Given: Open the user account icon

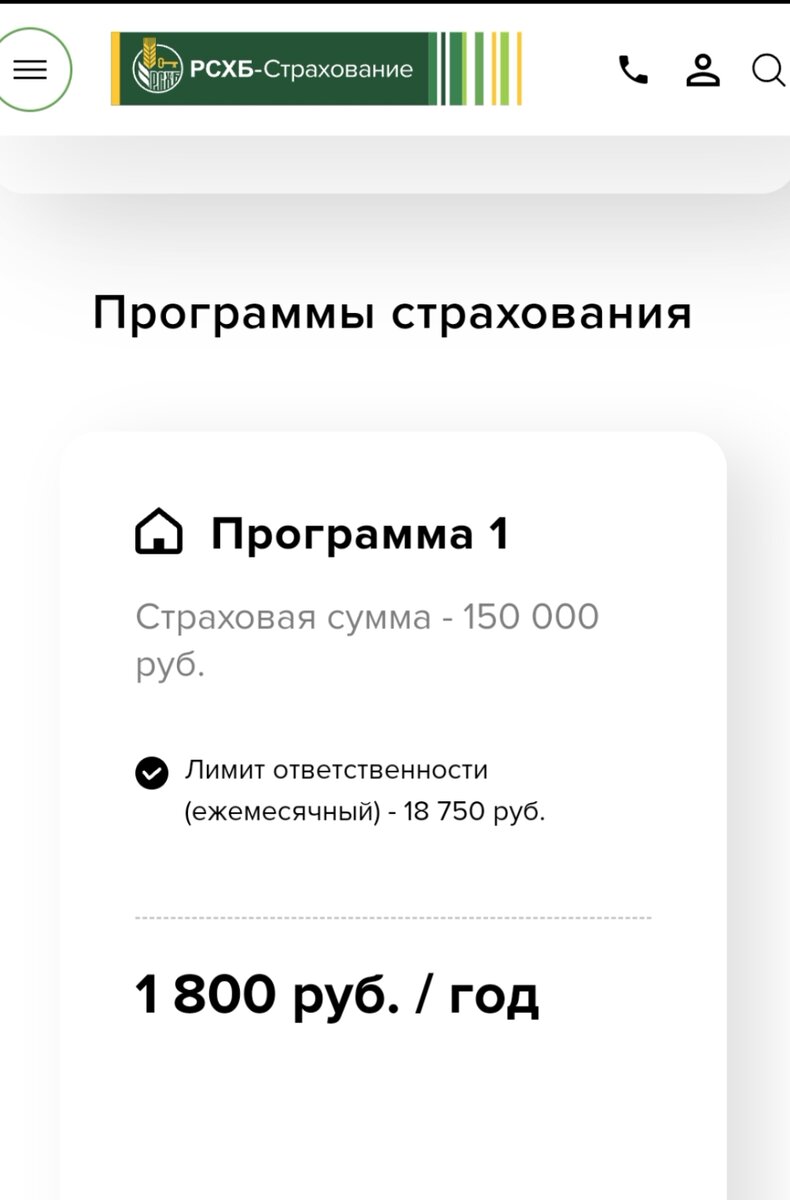Looking at the screenshot, I should click(703, 70).
